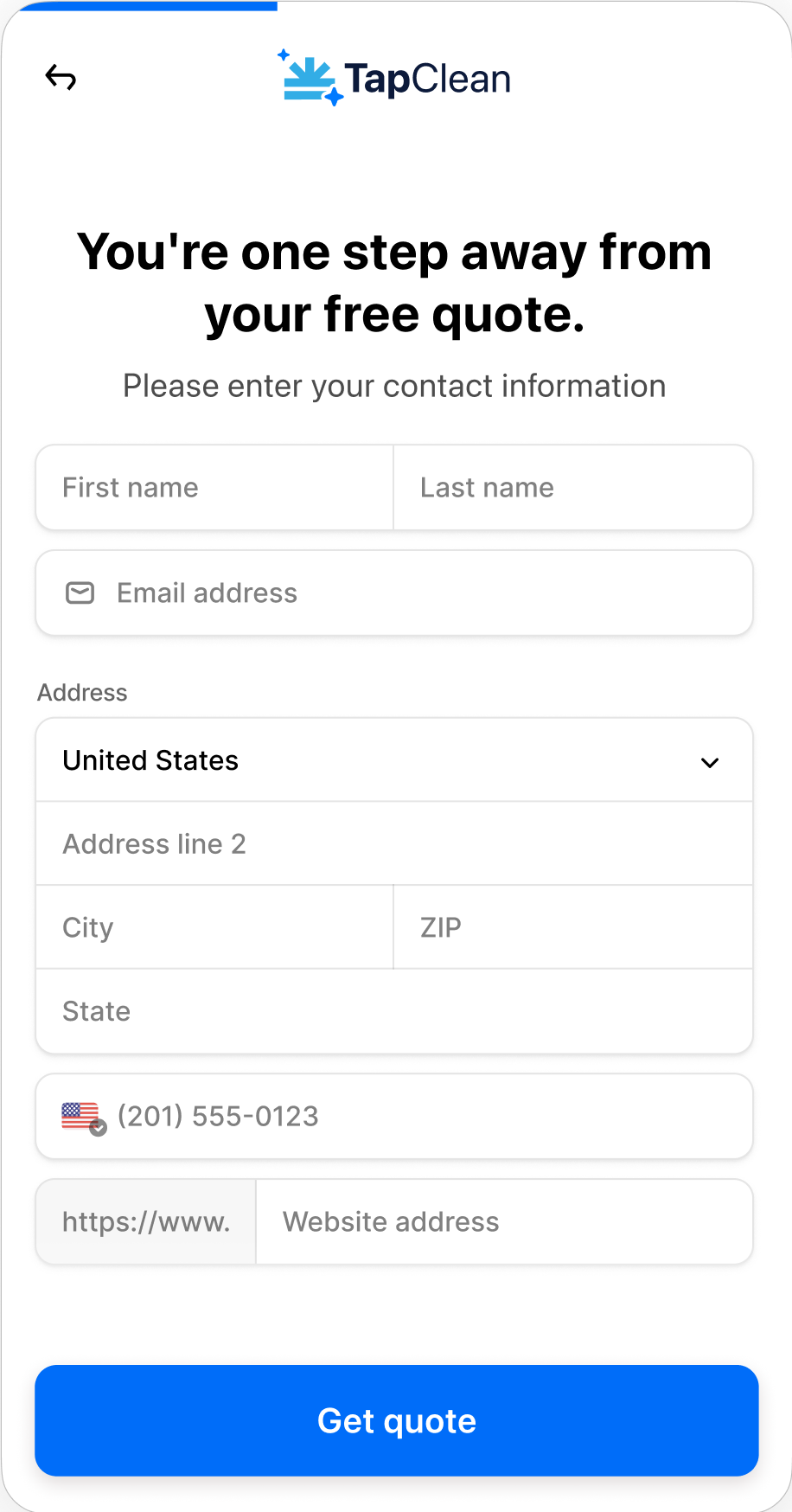792x1512 pixels.
Task: Click the small badge on the flag icon
Action: click(x=98, y=1128)
